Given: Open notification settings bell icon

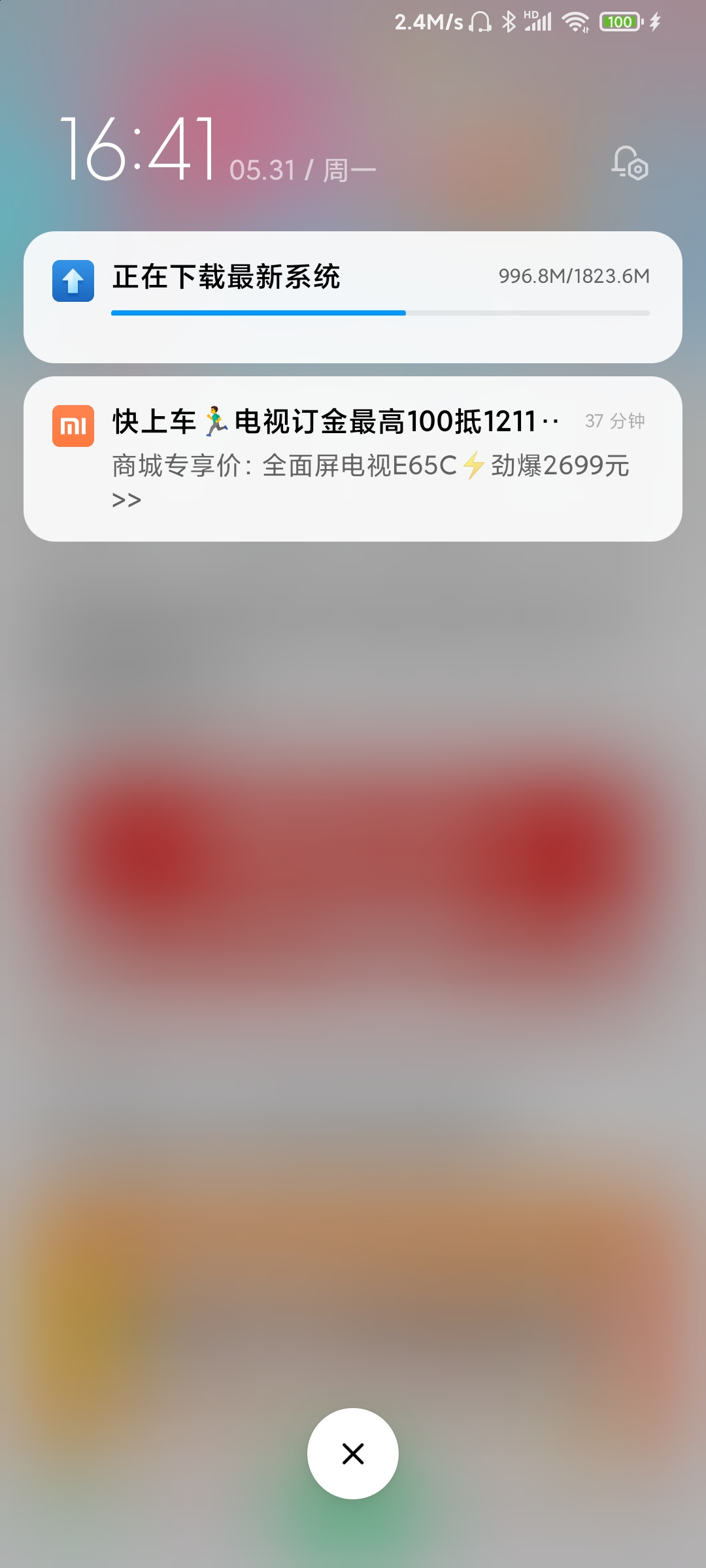Looking at the screenshot, I should click(x=630, y=163).
